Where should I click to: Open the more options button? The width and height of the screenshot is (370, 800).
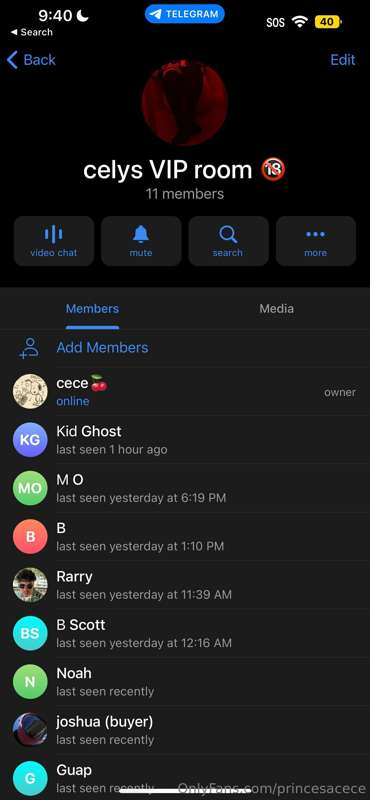[315, 241]
